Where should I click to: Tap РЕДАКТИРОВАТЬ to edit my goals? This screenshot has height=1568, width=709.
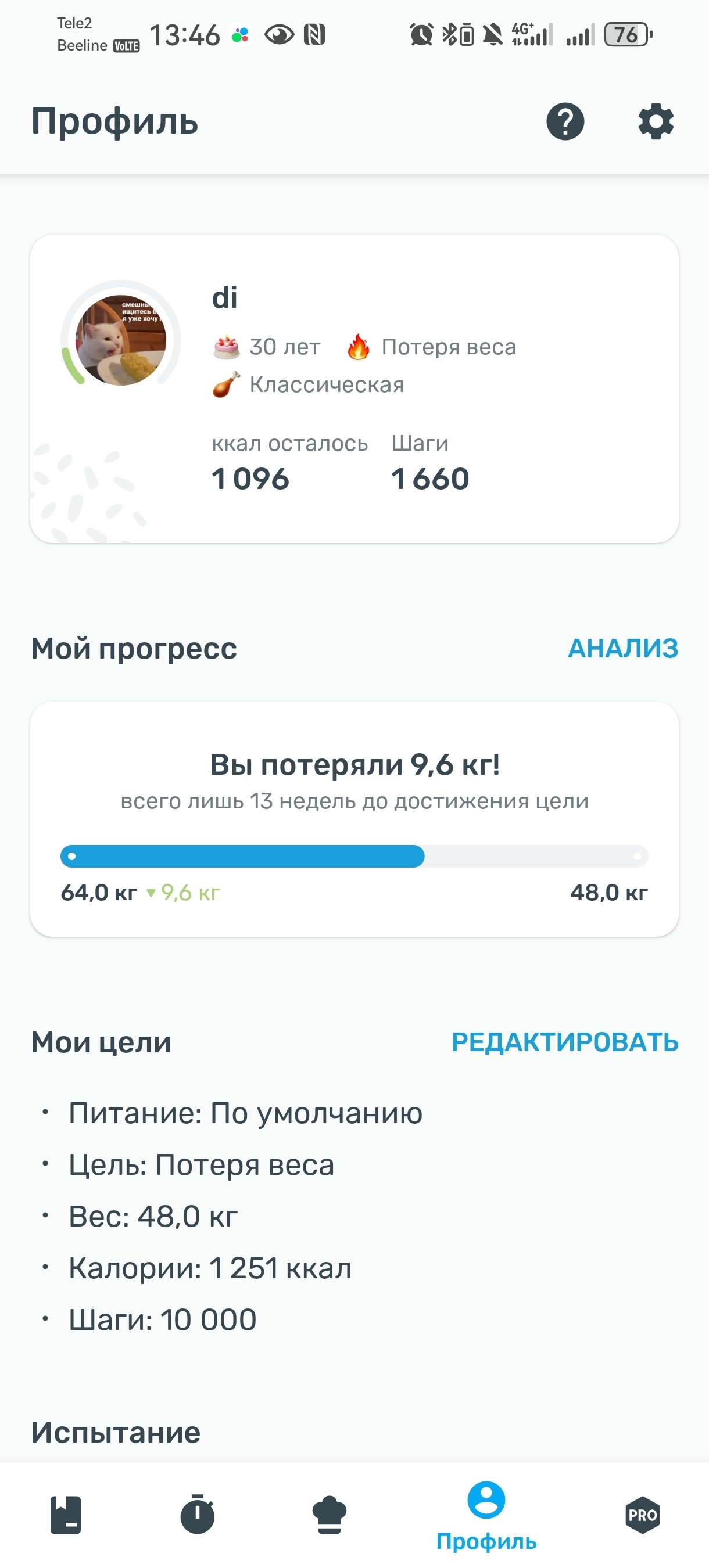(x=565, y=1042)
